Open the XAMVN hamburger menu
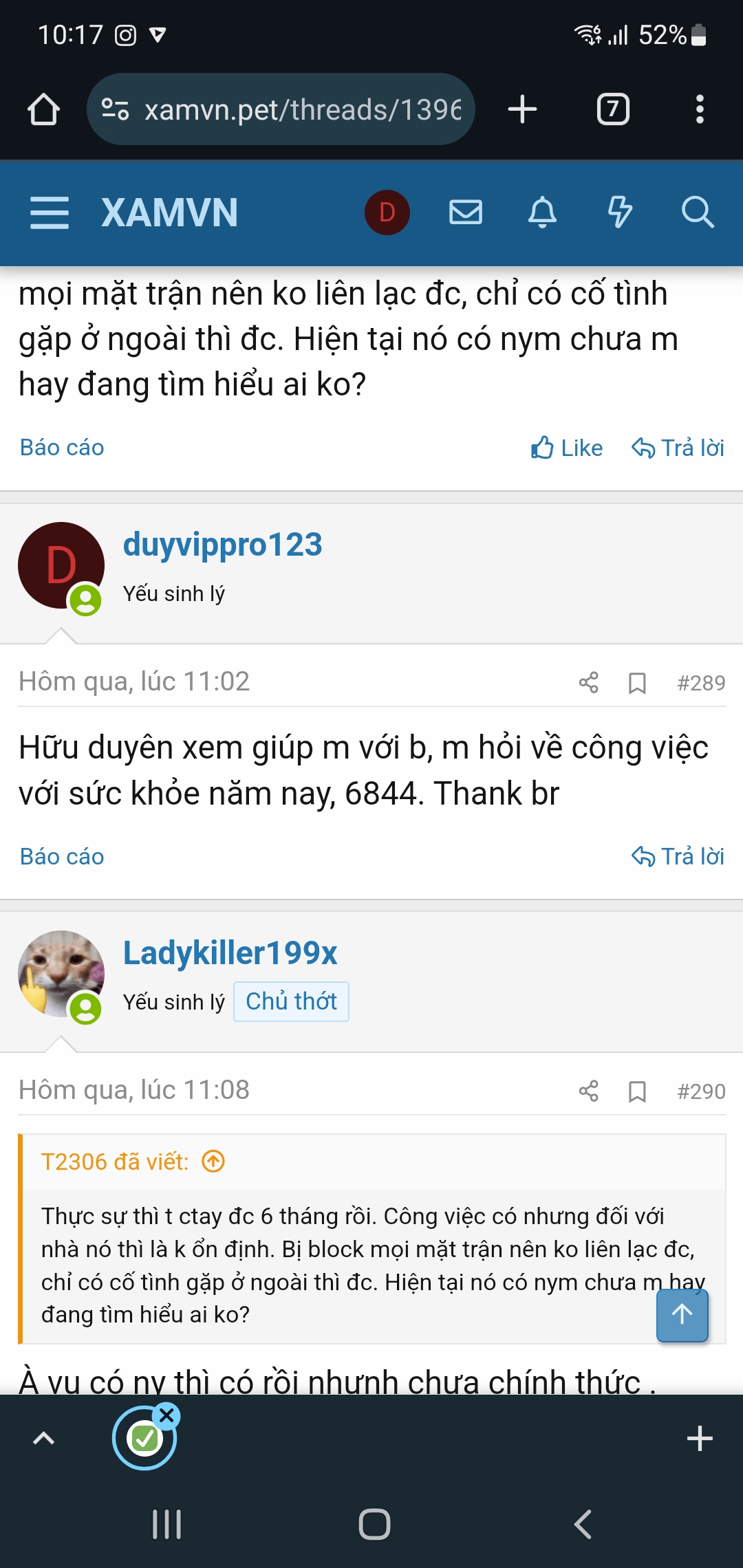Viewport: 743px width, 1568px height. [50, 213]
